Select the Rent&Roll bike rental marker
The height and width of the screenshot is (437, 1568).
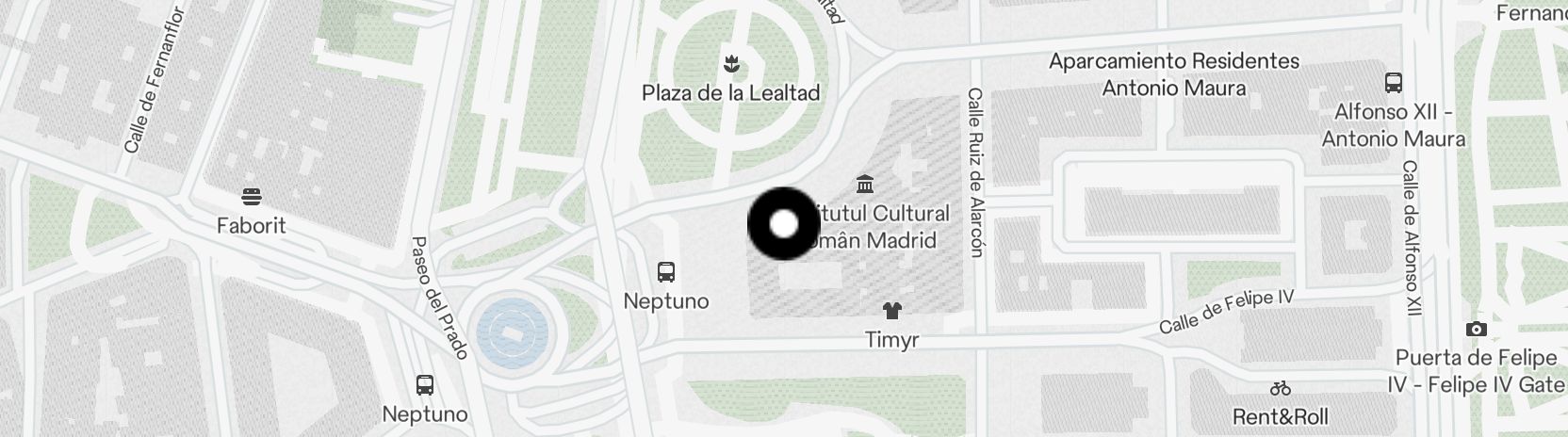(1280, 388)
